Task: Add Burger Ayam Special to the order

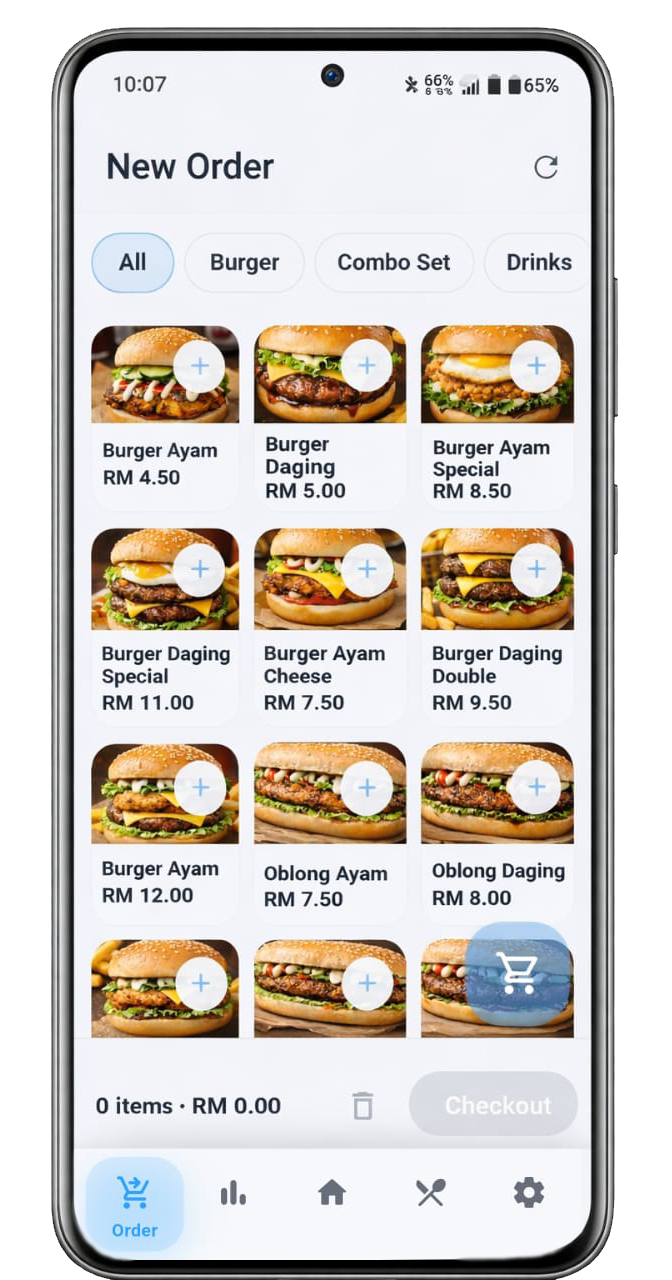Action: [x=535, y=366]
